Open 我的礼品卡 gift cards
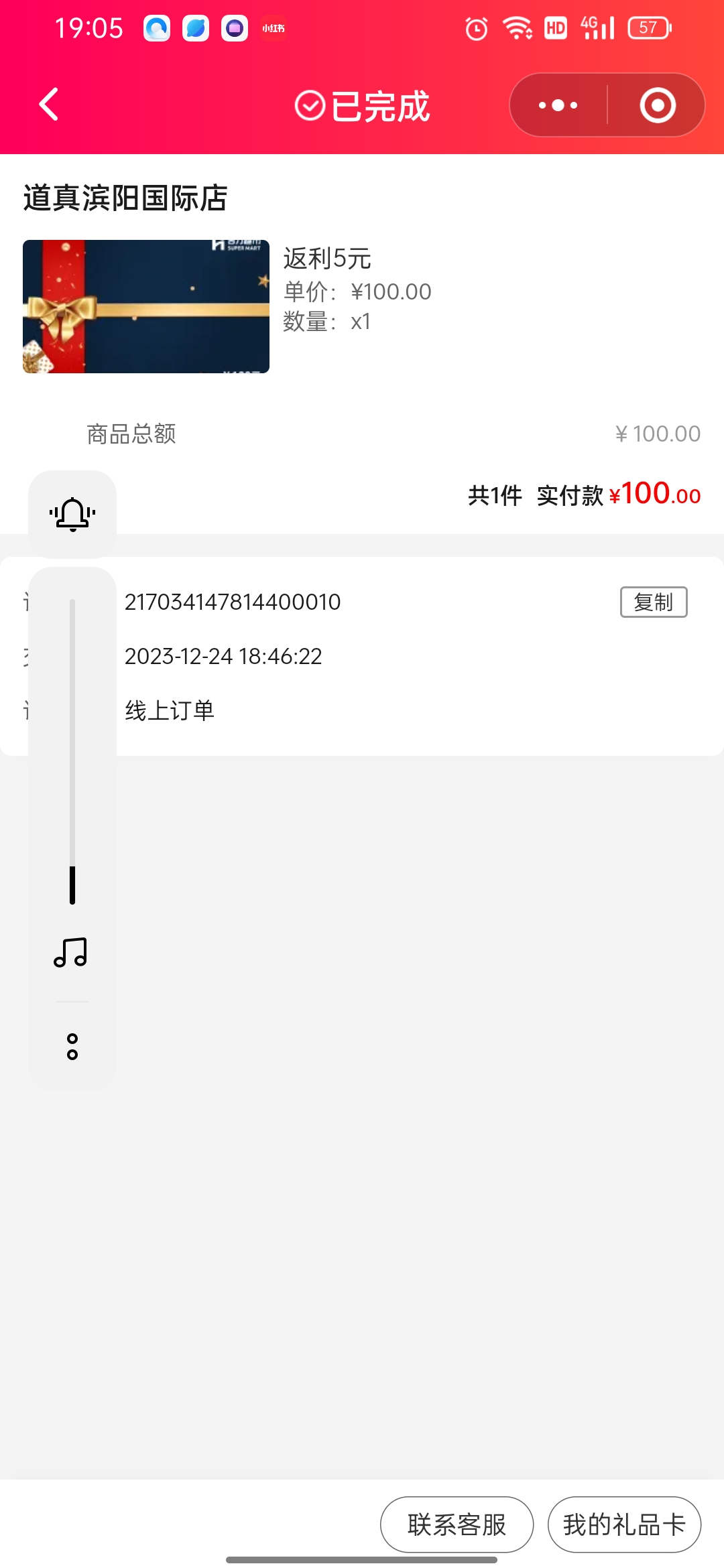Viewport: 724px width, 1568px height. click(x=624, y=1524)
